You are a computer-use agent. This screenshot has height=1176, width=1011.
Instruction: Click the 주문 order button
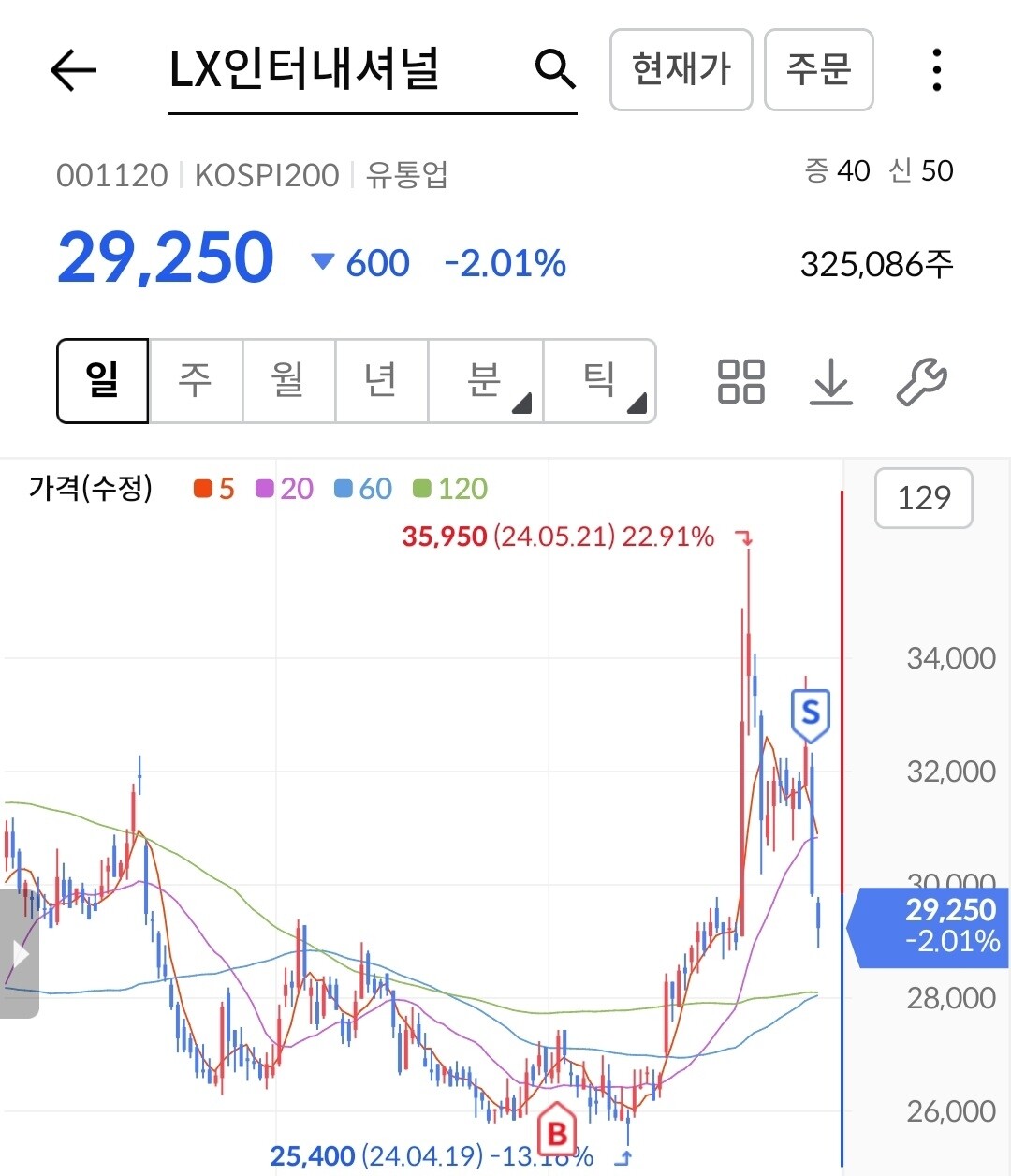(x=819, y=70)
